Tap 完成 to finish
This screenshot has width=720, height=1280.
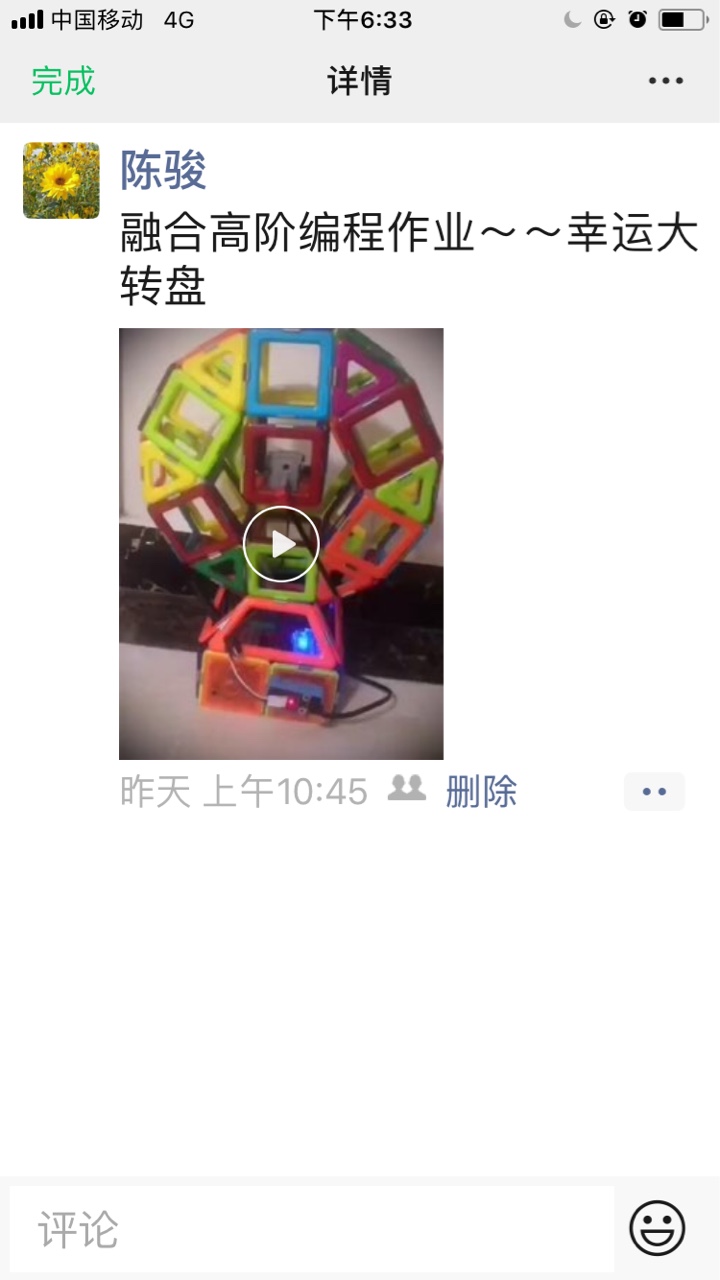(63, 81)
